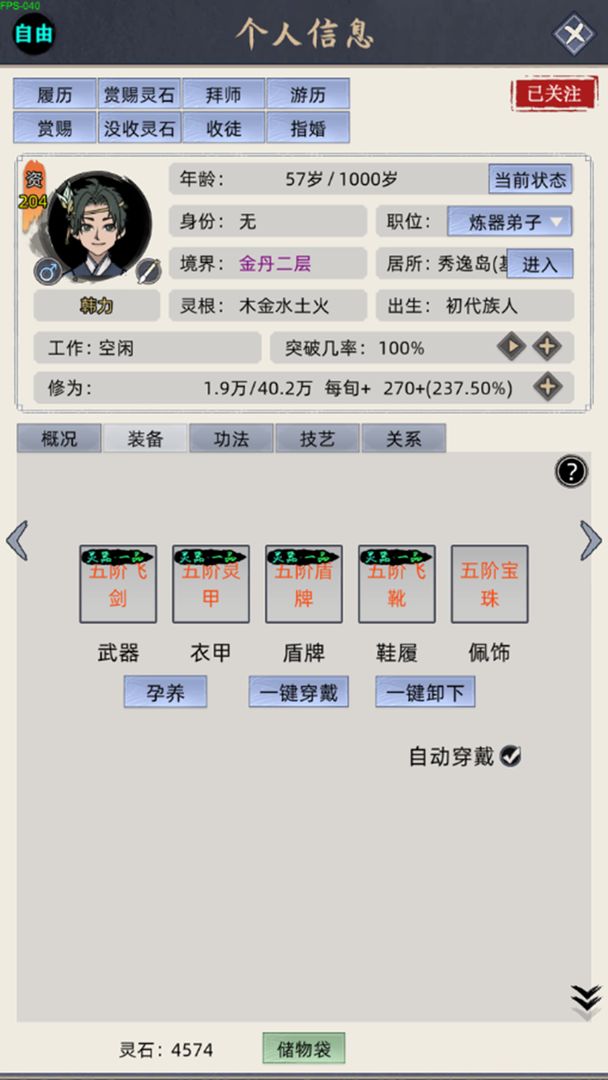View 当前状态 of the character
This screenshot has height=1080, width=608.
point(530,180)
